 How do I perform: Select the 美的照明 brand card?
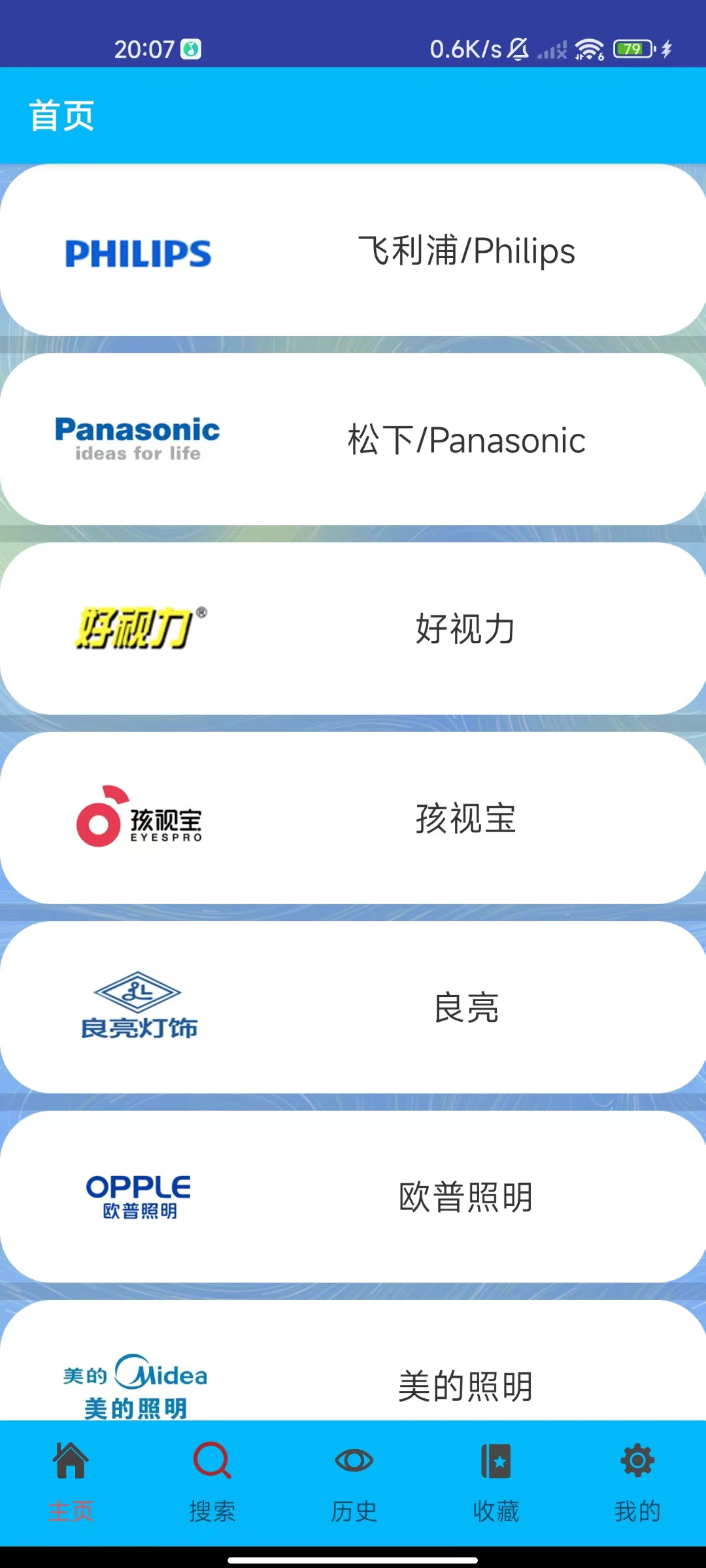tap(353, 1372)
